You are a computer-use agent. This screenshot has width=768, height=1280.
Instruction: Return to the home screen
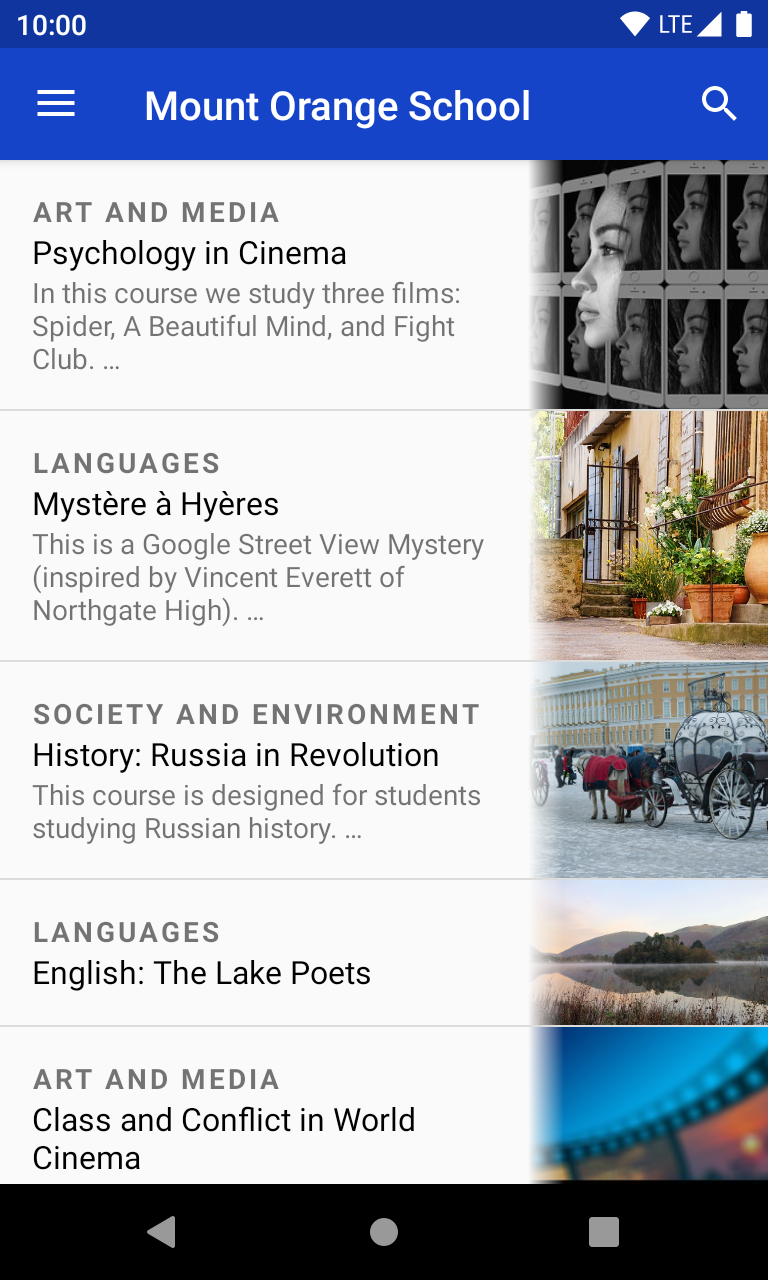[x=384, y=1232]
